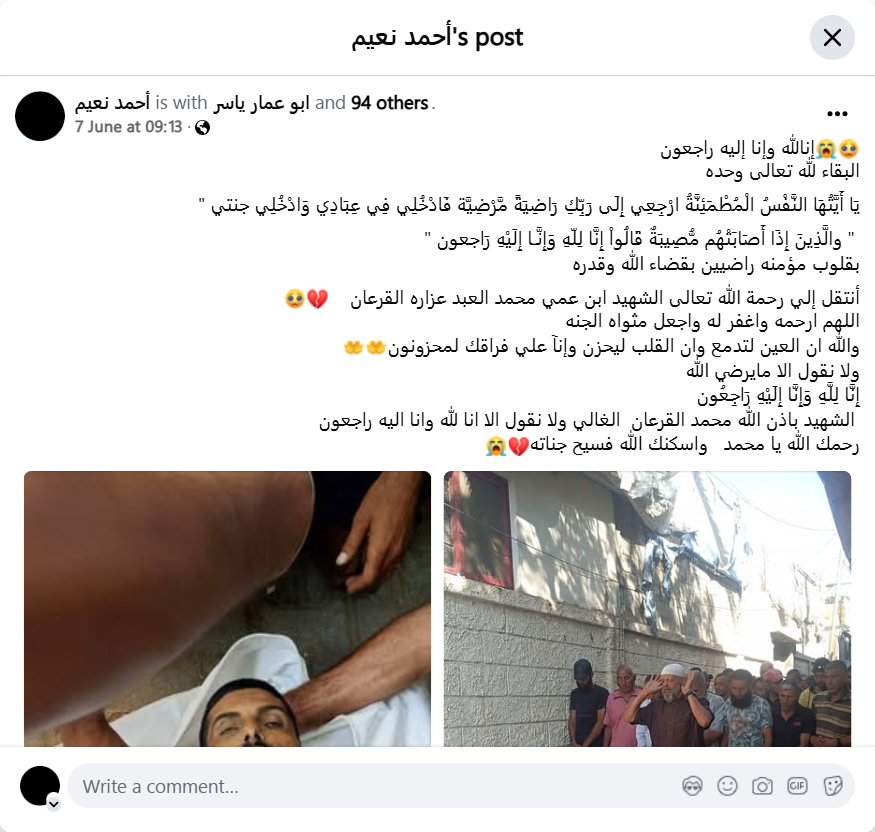875x832 pixels.
Task: Open tagged profile ابو عمار ياسر
Action: [x=261, y=102]
